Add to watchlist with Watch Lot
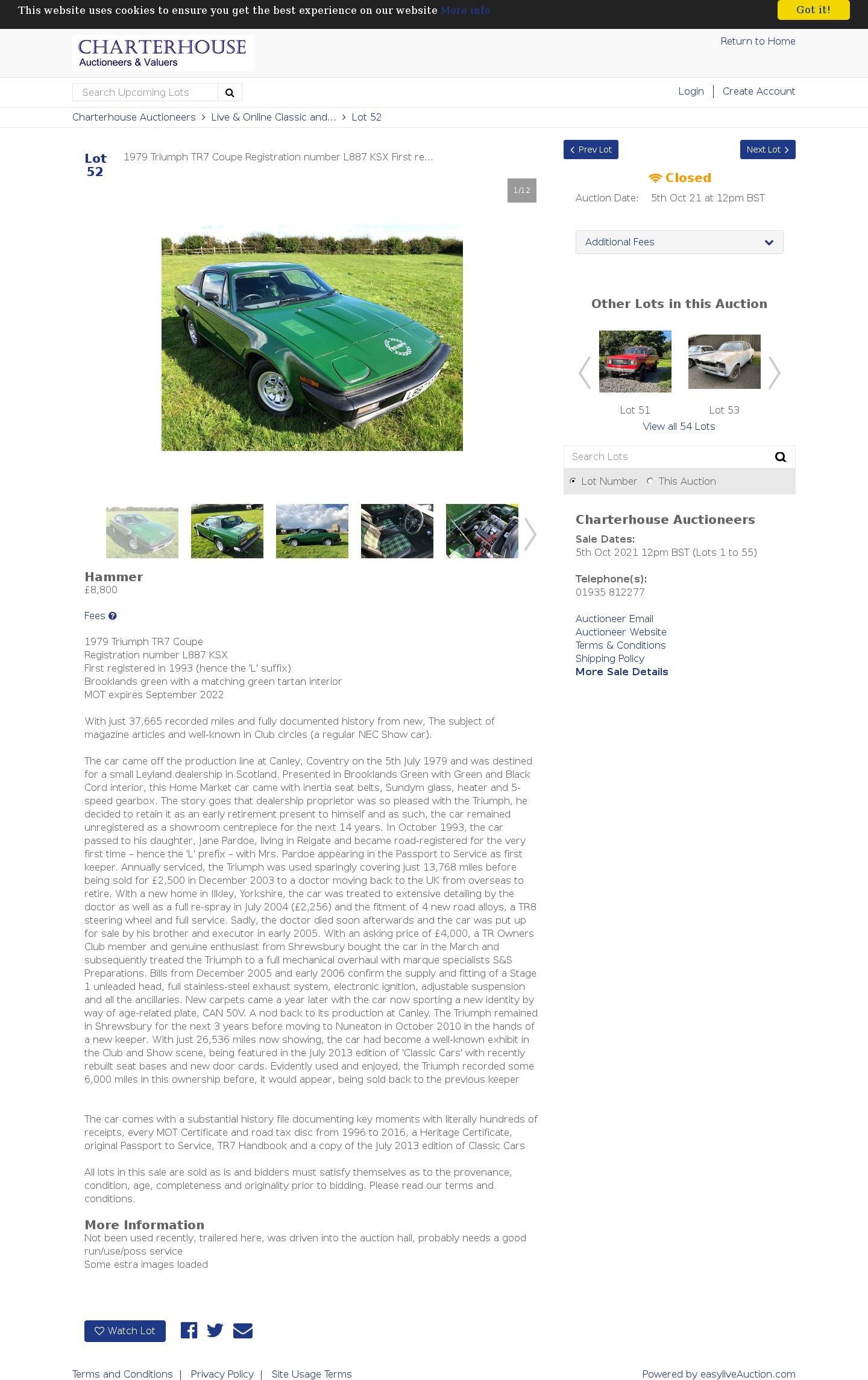The height and width of the screenshot is (1380, 868). [x=125, y=1331]
